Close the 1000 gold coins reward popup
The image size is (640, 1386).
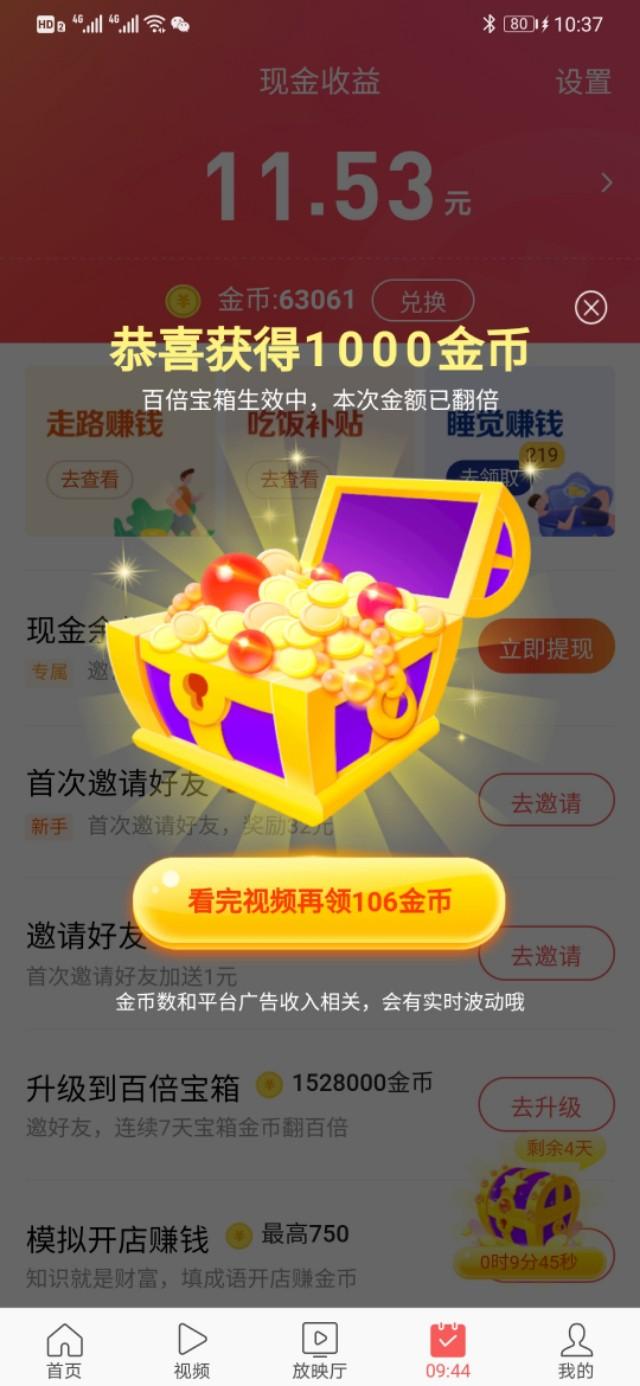(x=591, y=308)
